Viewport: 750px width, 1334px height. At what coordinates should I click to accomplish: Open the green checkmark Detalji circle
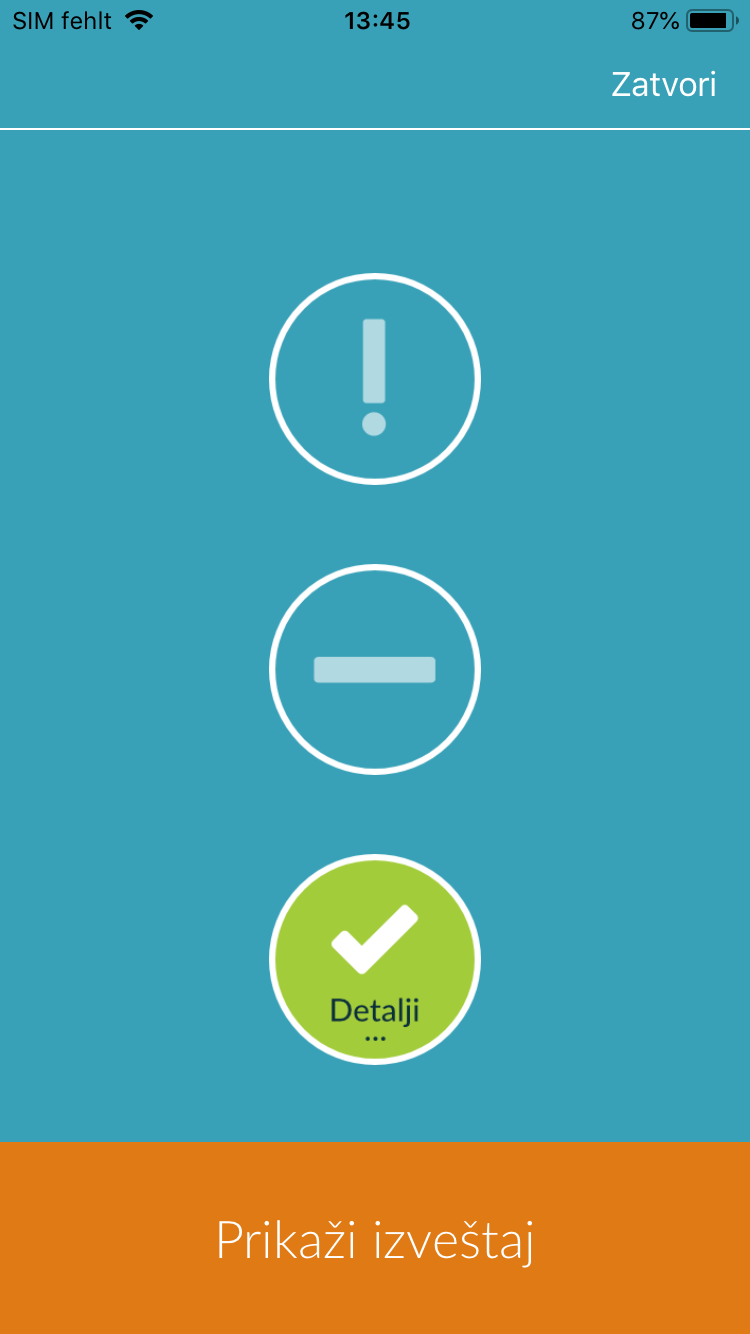(375, 959)
